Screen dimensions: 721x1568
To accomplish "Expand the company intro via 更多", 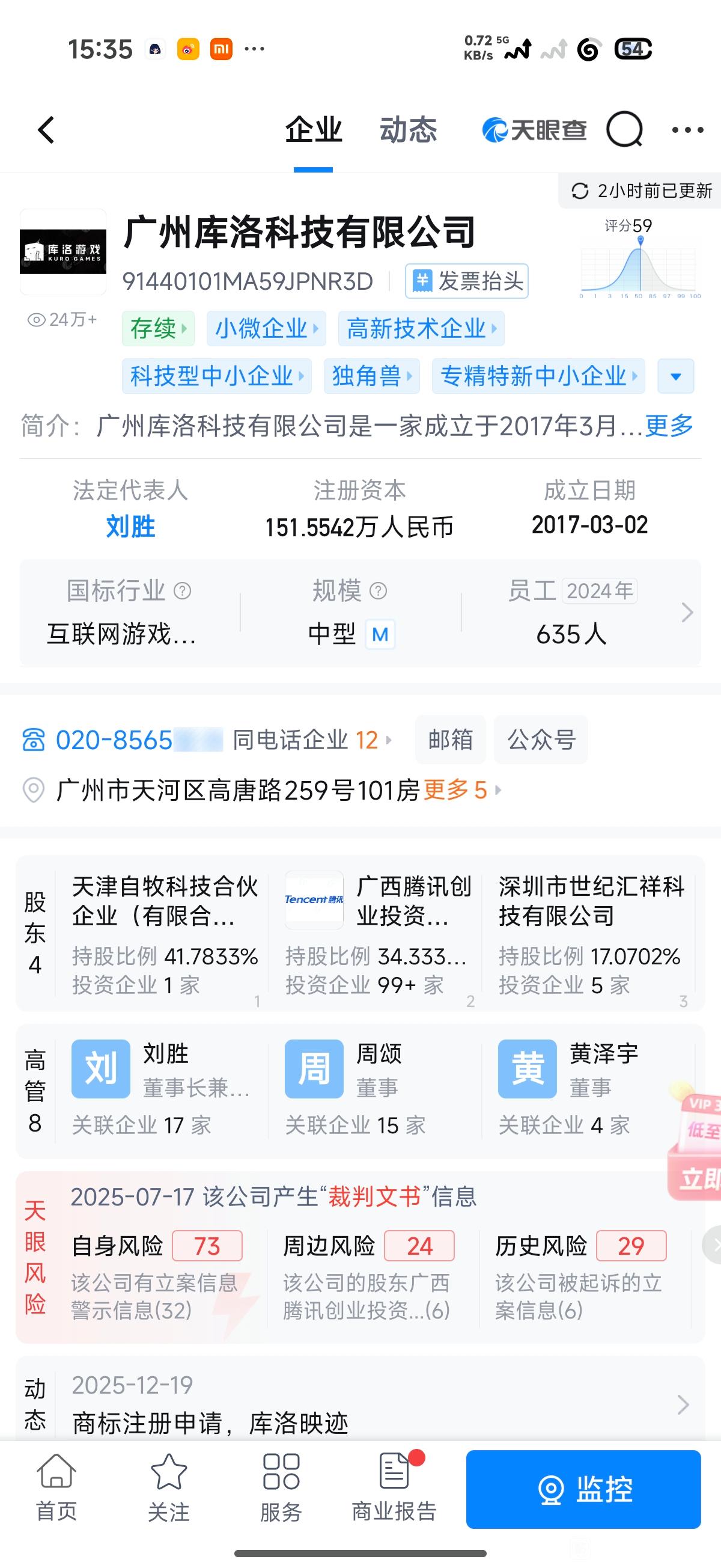I will [669, 426].
